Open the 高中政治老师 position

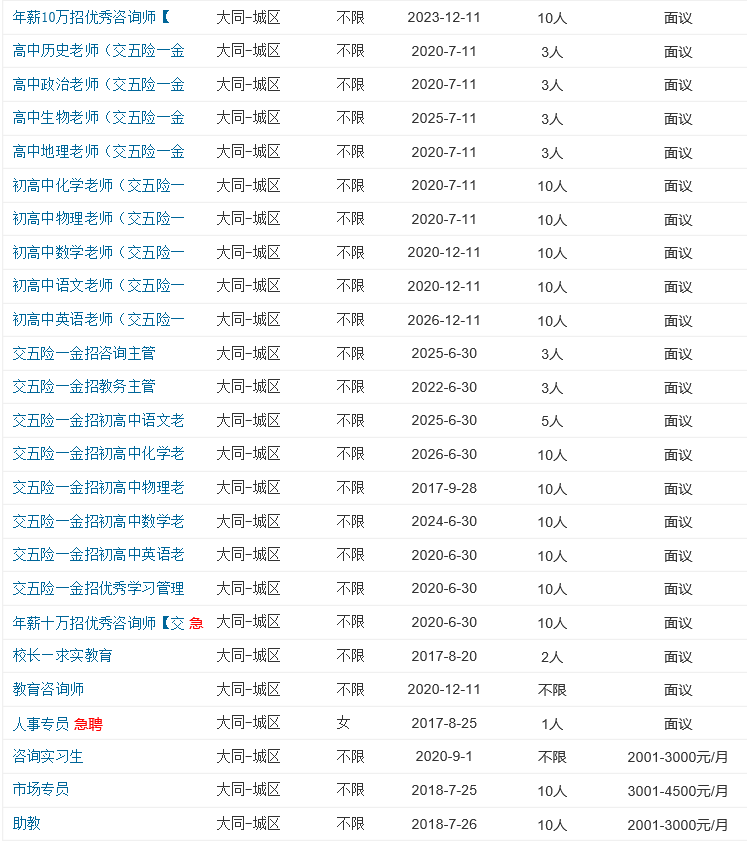click(x=98, y=85)
